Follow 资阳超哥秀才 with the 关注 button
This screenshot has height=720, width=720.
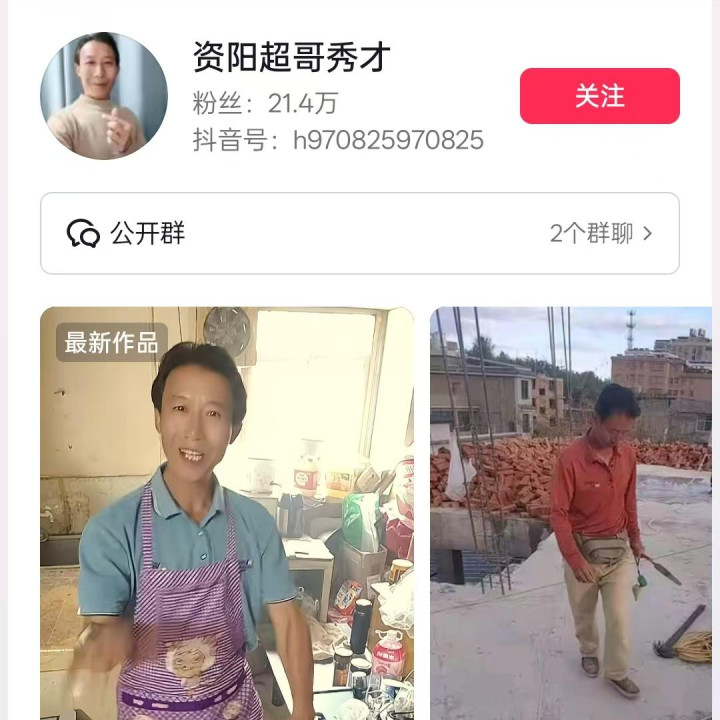(x=599, y=96)
